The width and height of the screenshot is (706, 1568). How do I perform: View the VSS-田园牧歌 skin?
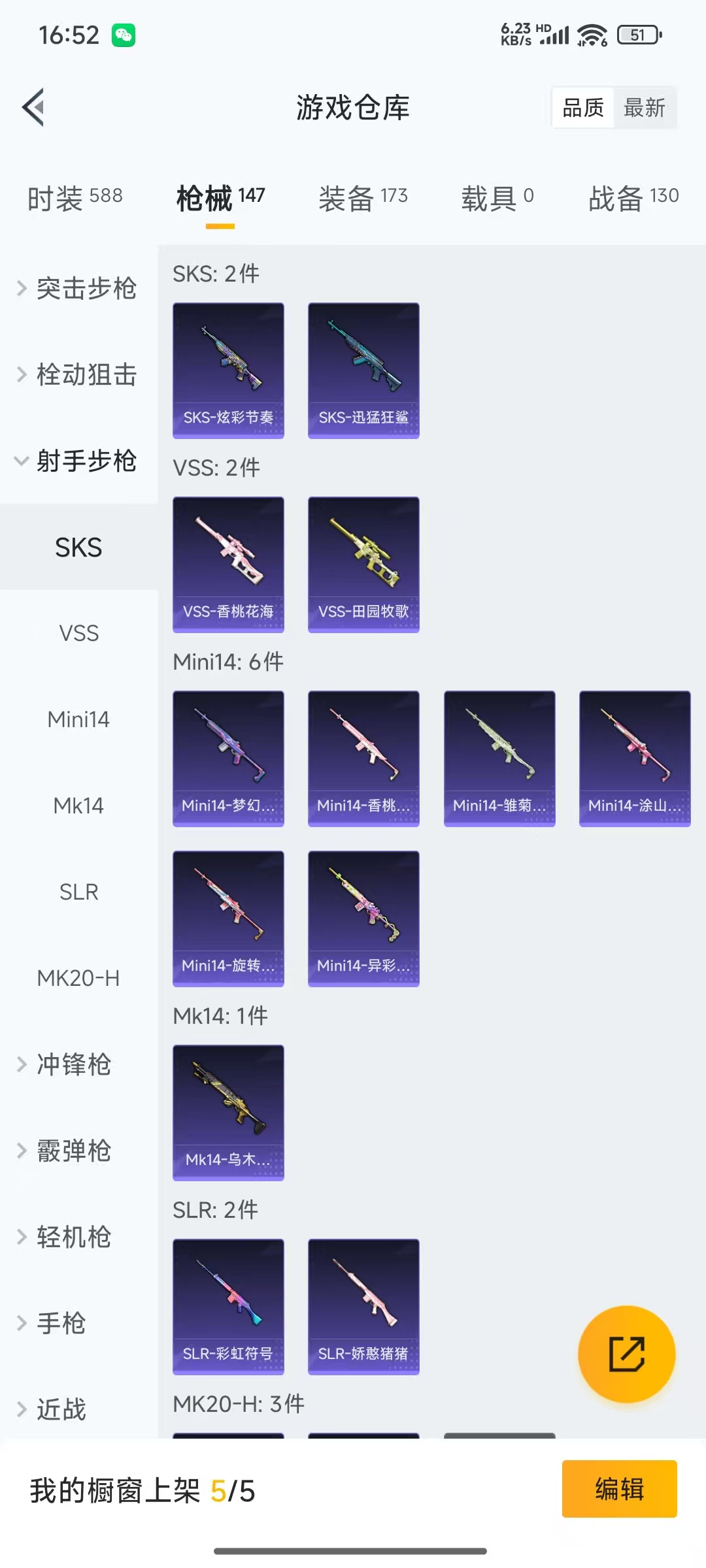363,564
